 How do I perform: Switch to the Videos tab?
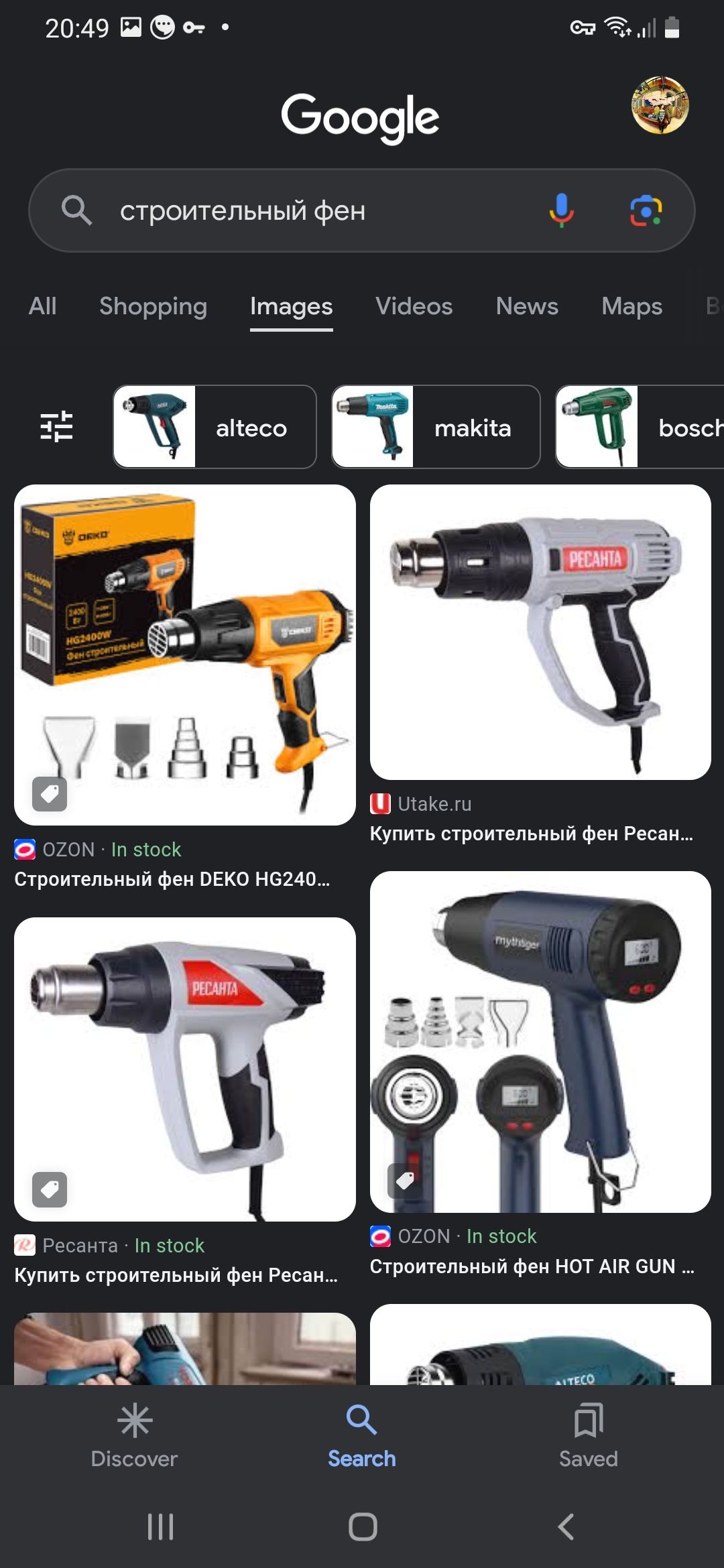click(x=414, y=306)
